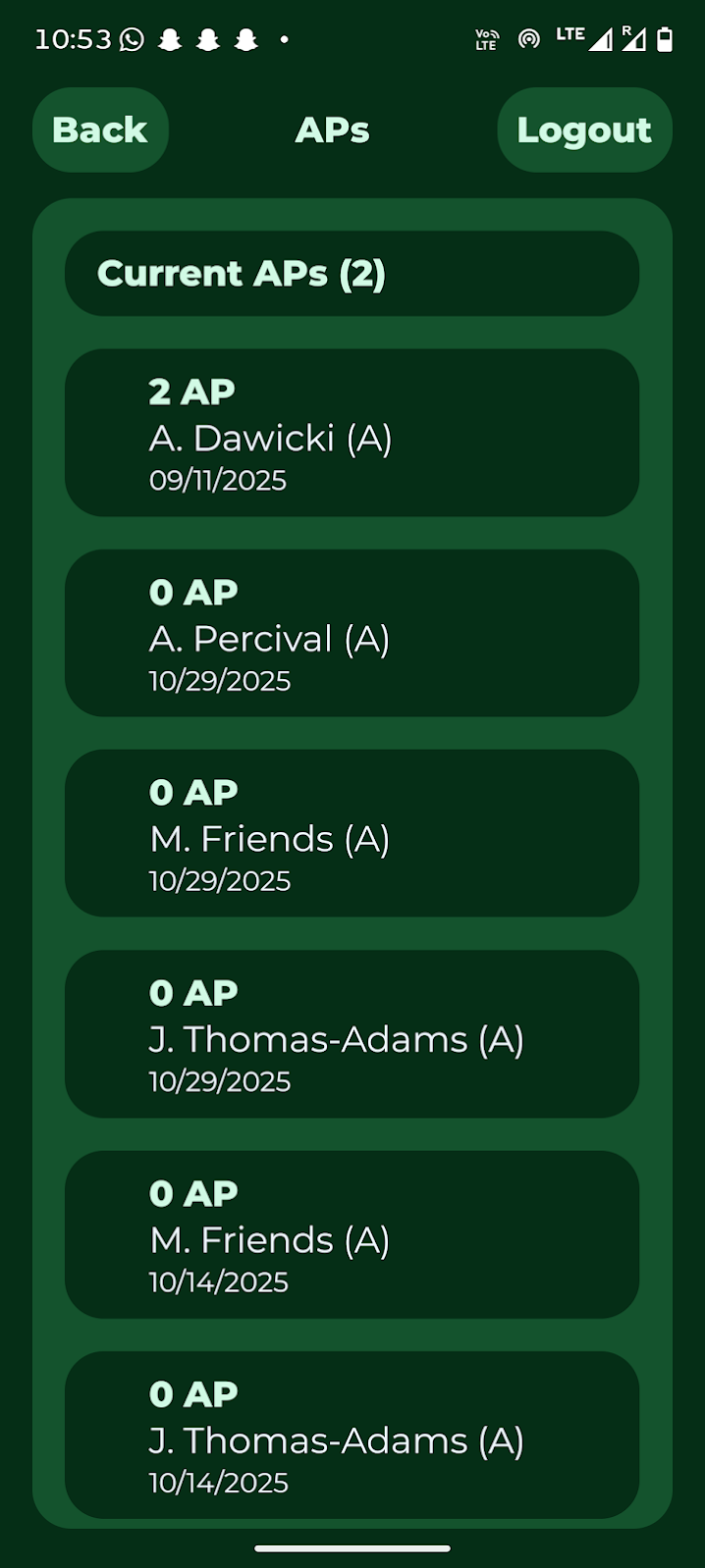Open A. Percival's 10/29/2025 AP entry
The height and width of the screenshot is (1568, 705).
pos(352,633)
